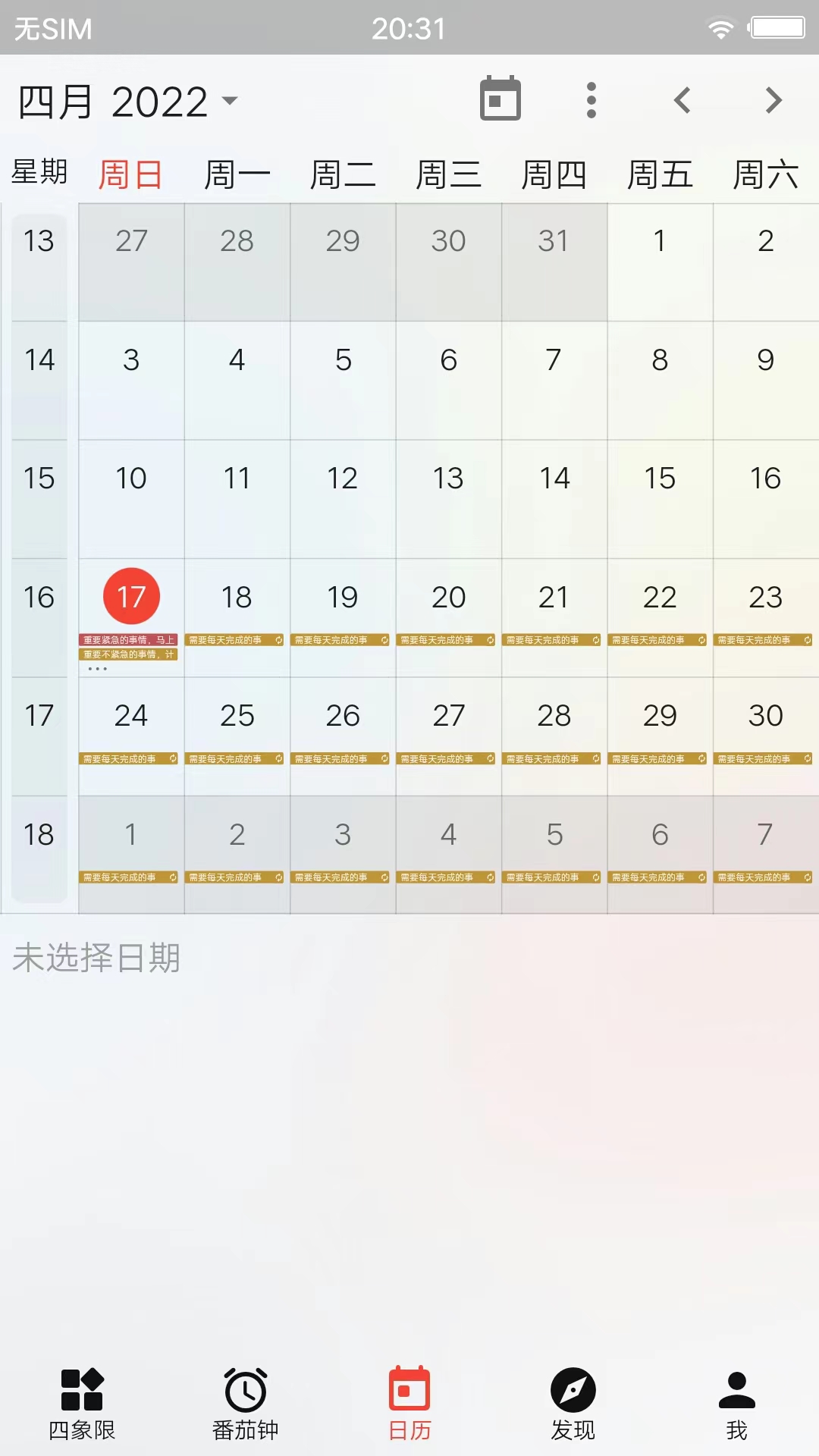Open the 四月 2022 month picker dropdown

(127, 101)
